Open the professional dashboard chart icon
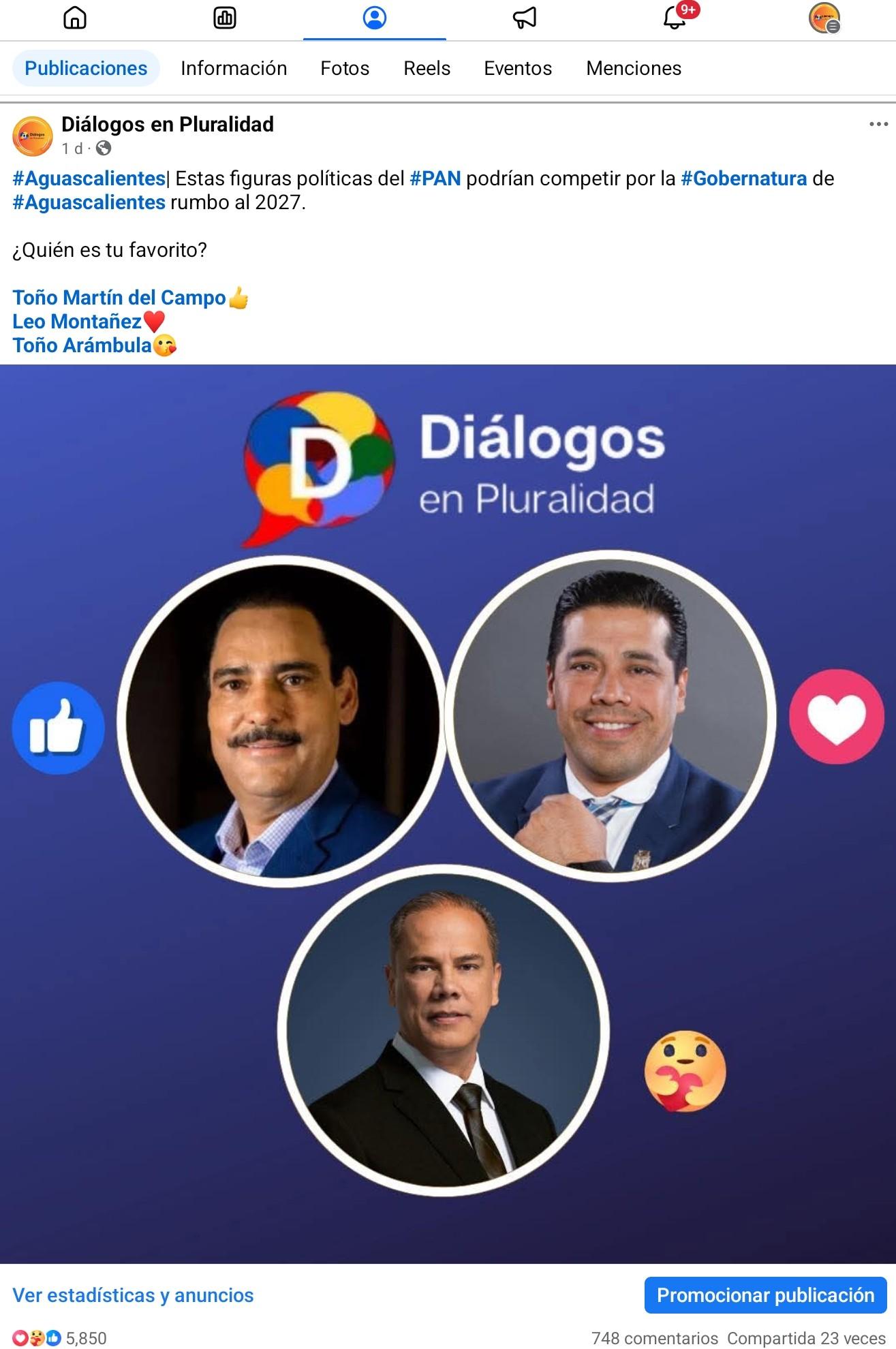 225,18
